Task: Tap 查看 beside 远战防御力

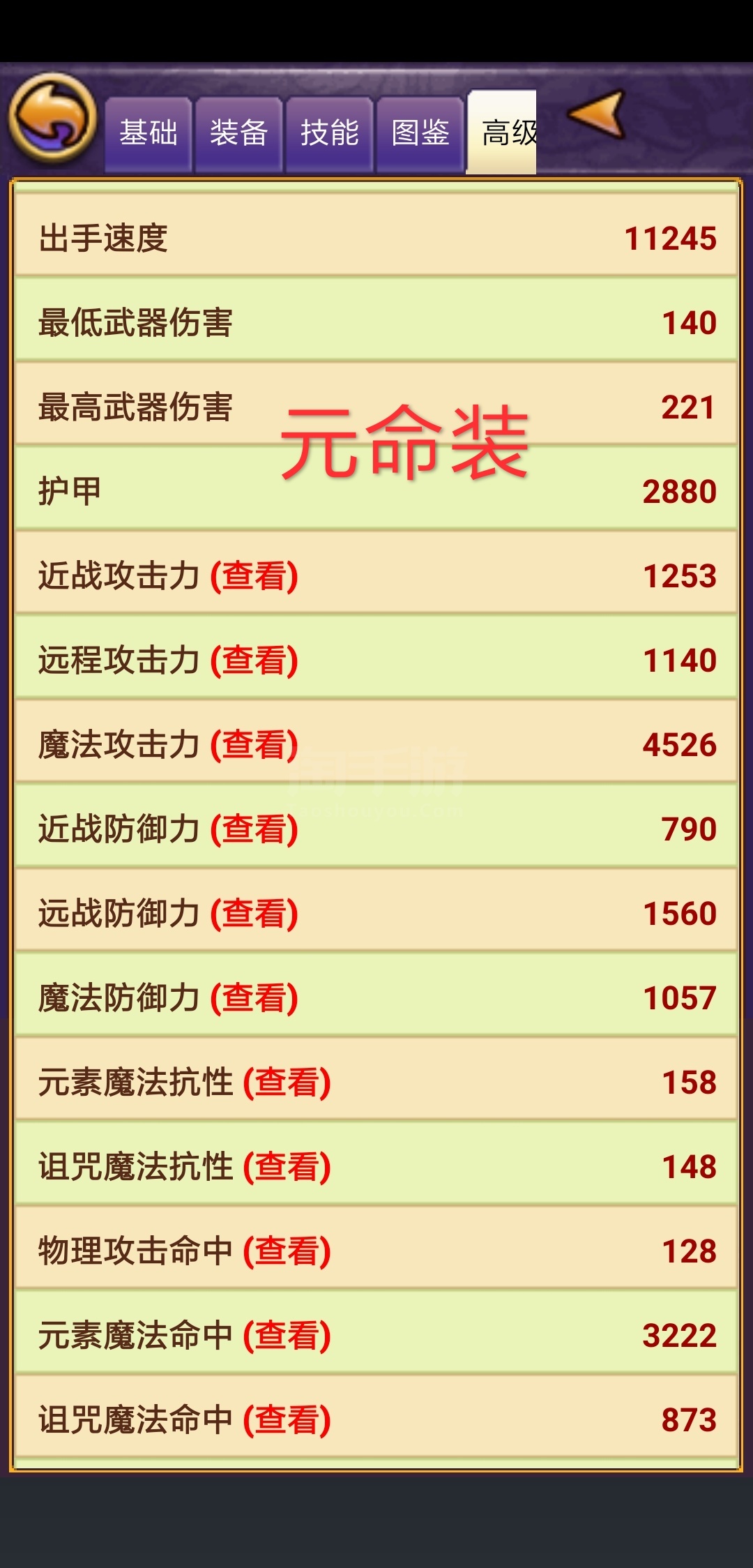Action: click(x=254, y=914)
